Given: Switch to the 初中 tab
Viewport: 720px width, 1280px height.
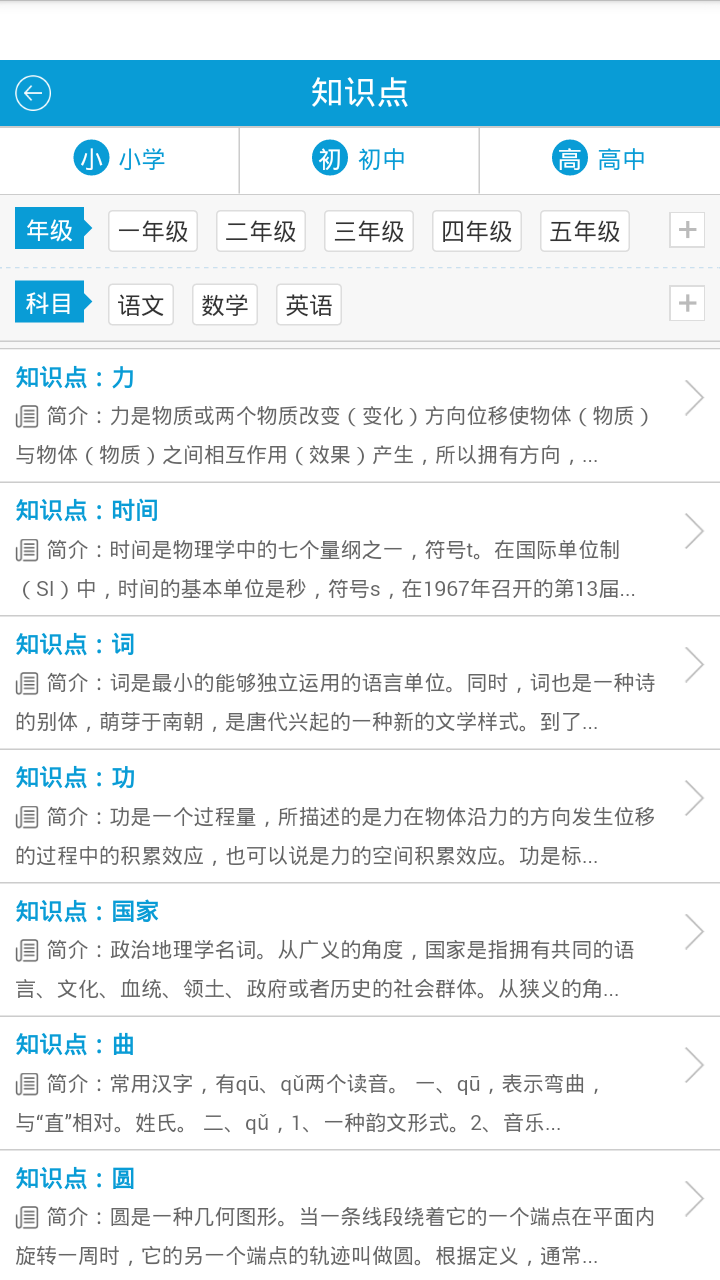Looking at the screenshot, I should point(360,159).
